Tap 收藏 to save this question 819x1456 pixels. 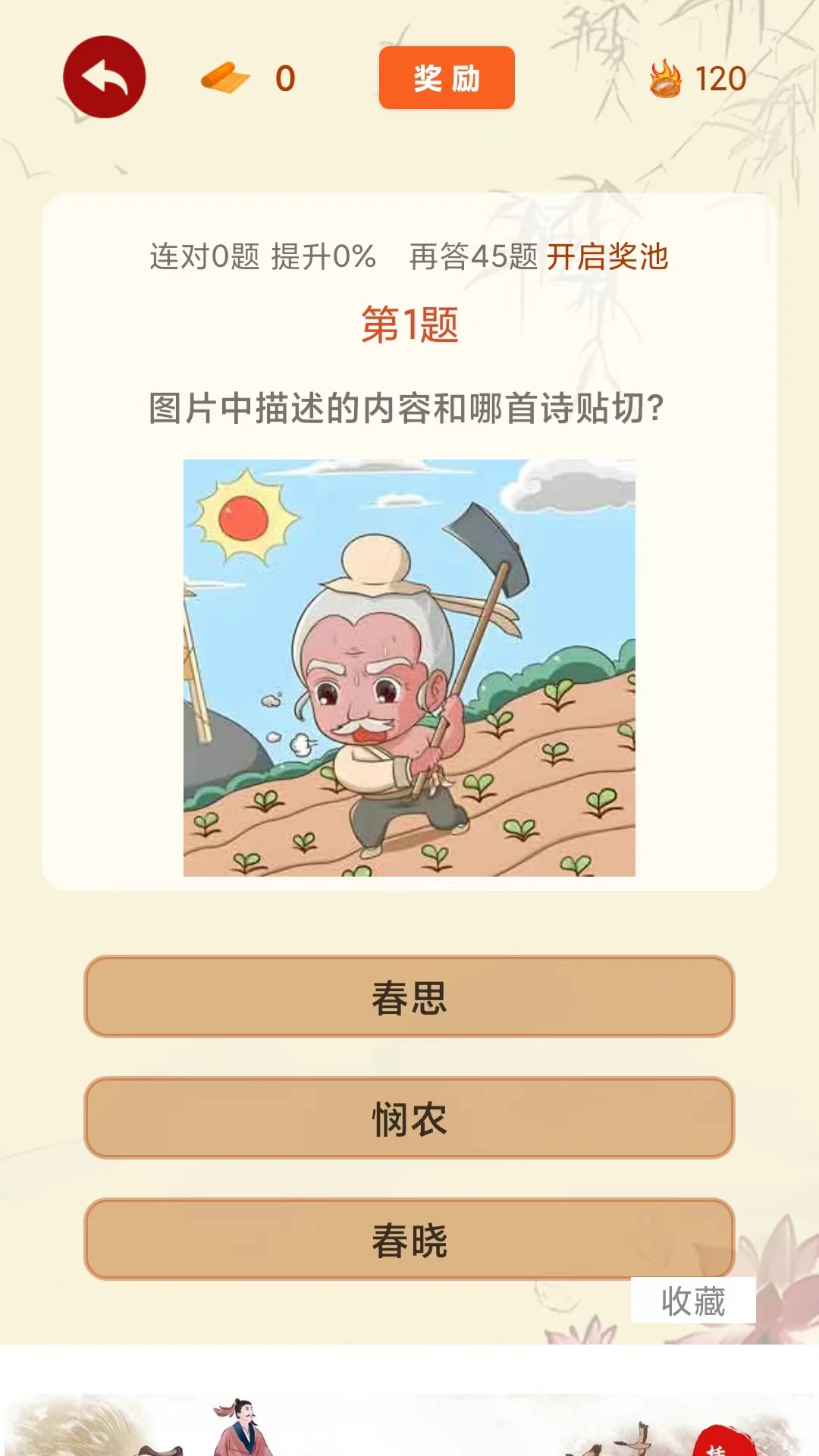[693, 1301]
